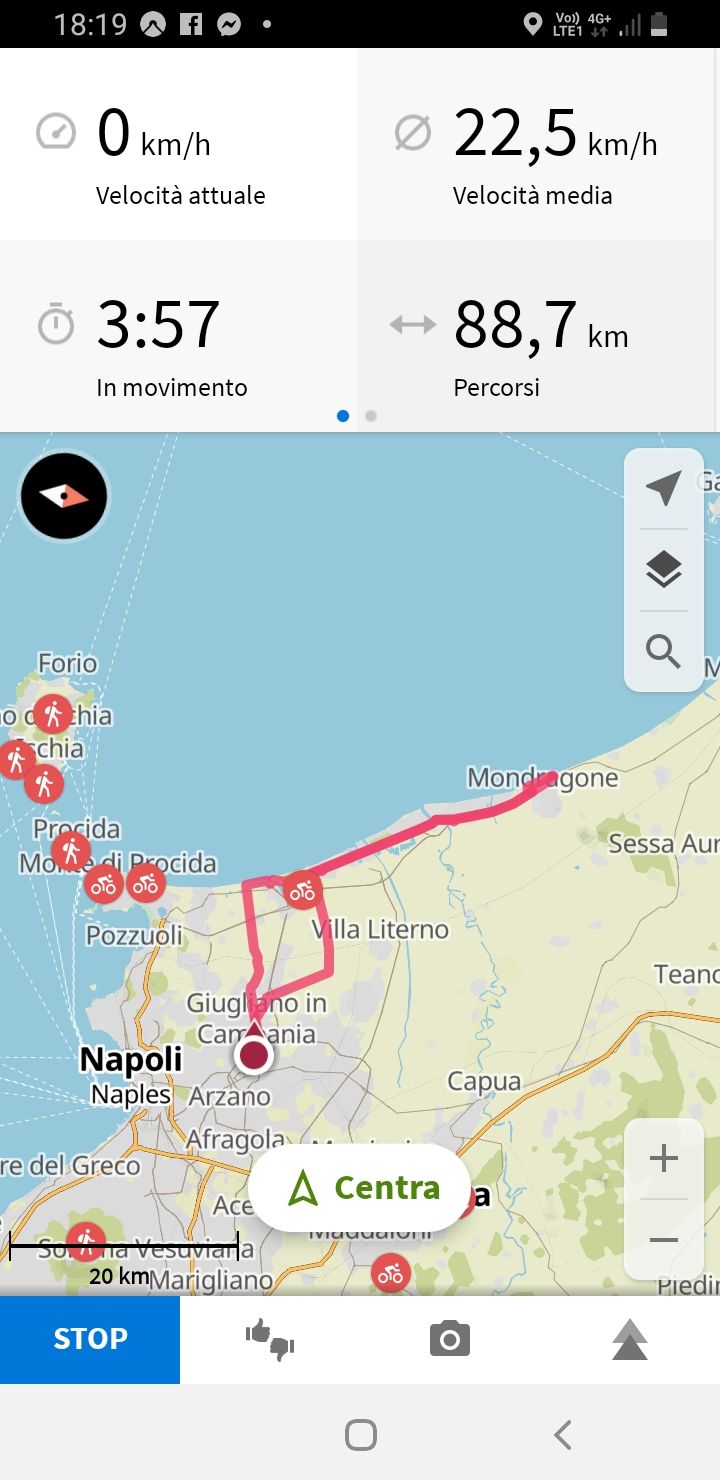Tap the cycling marker near Villa Literno

coord(302,890)
